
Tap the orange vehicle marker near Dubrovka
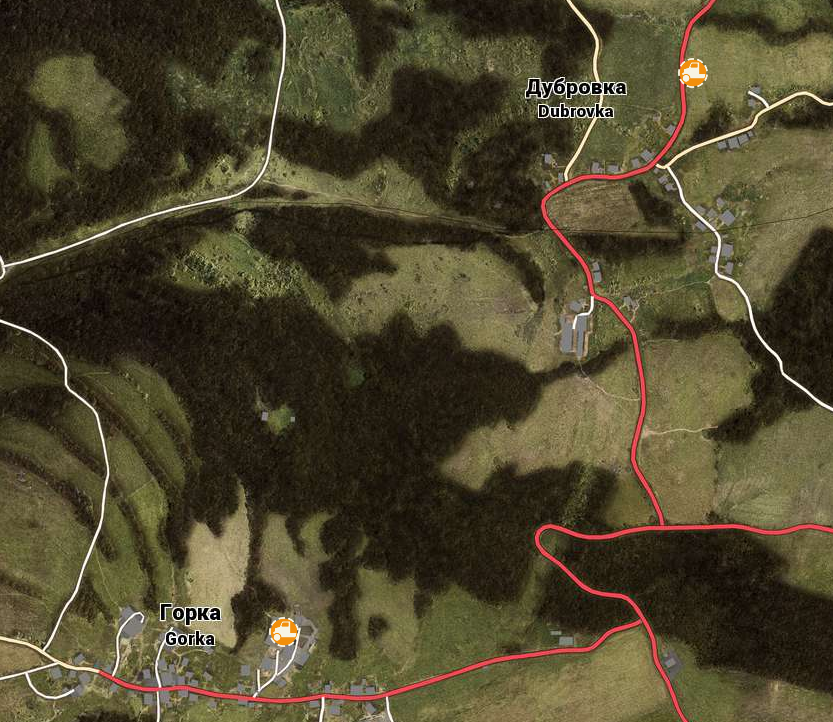(692, 72)
